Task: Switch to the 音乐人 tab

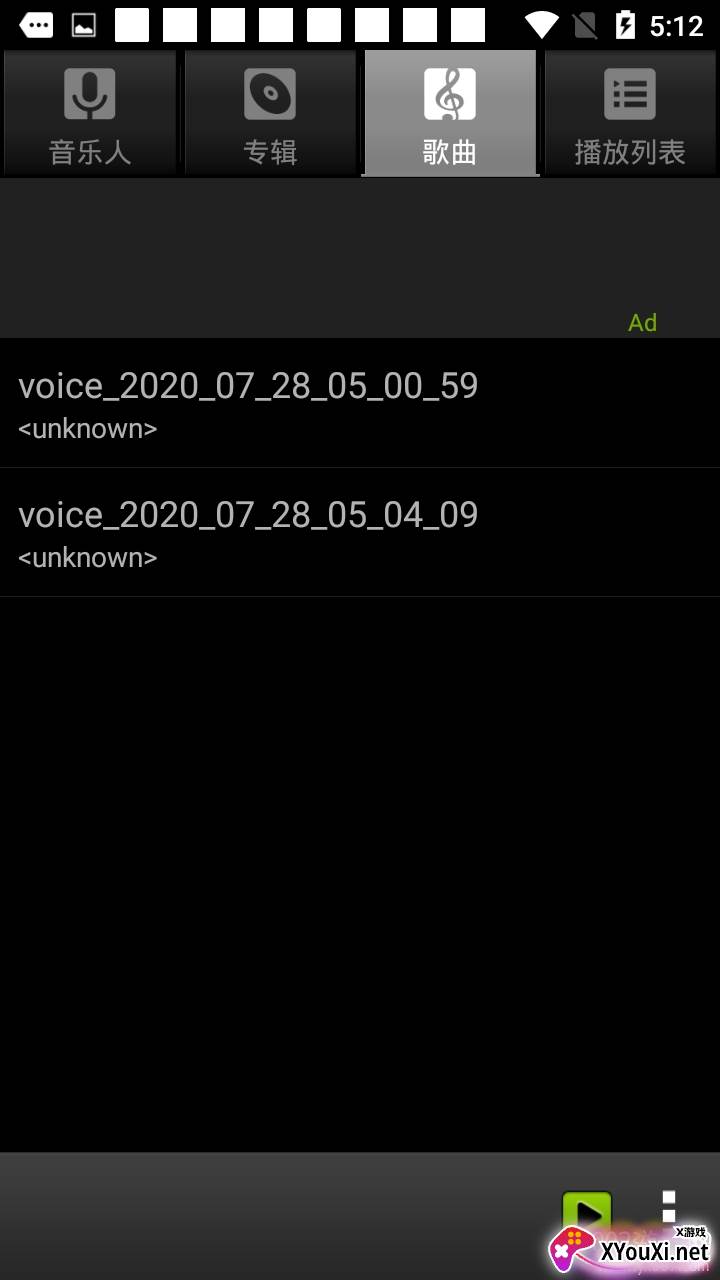Action: 90,114
